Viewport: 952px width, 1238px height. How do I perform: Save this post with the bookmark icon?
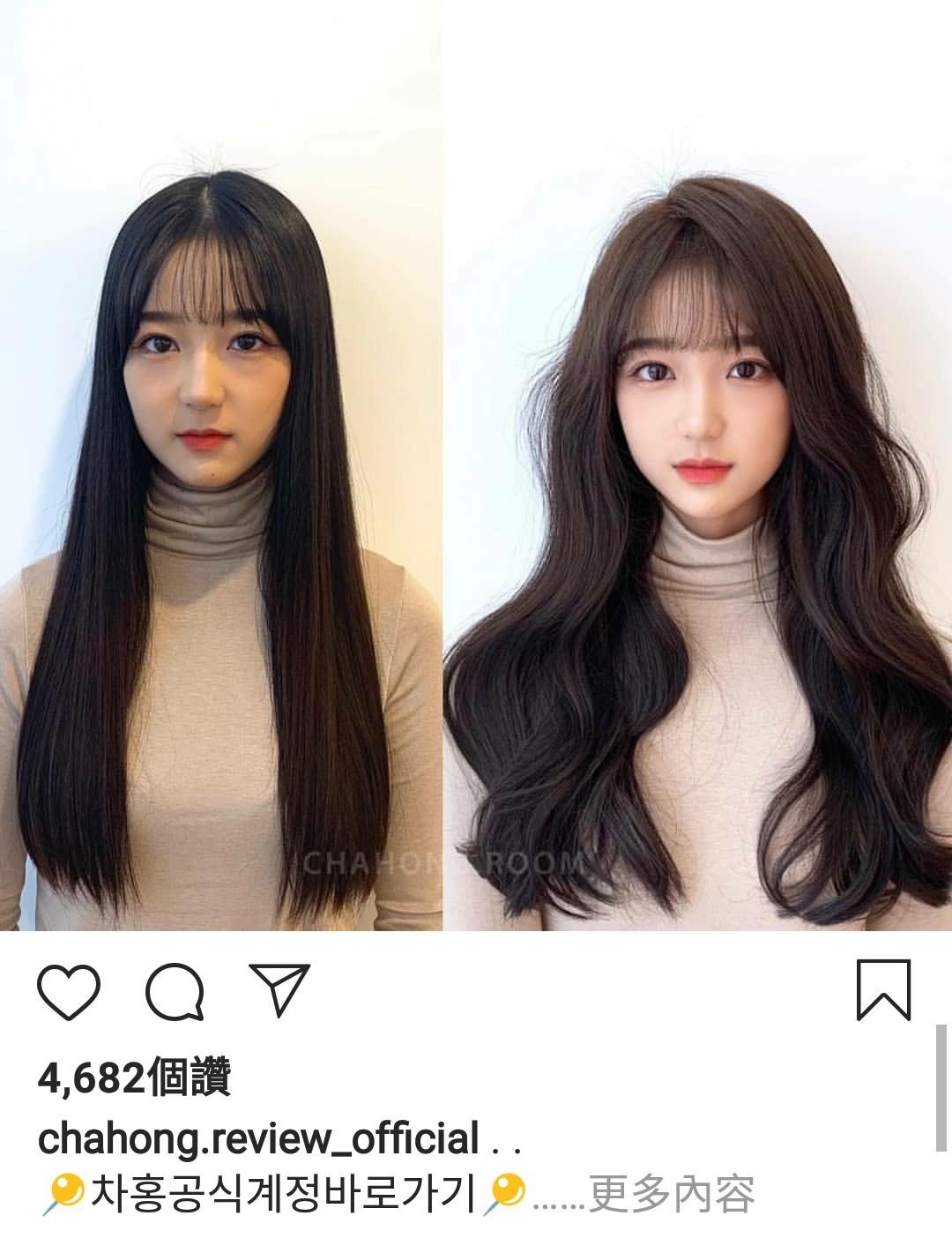tap(883, 990)
